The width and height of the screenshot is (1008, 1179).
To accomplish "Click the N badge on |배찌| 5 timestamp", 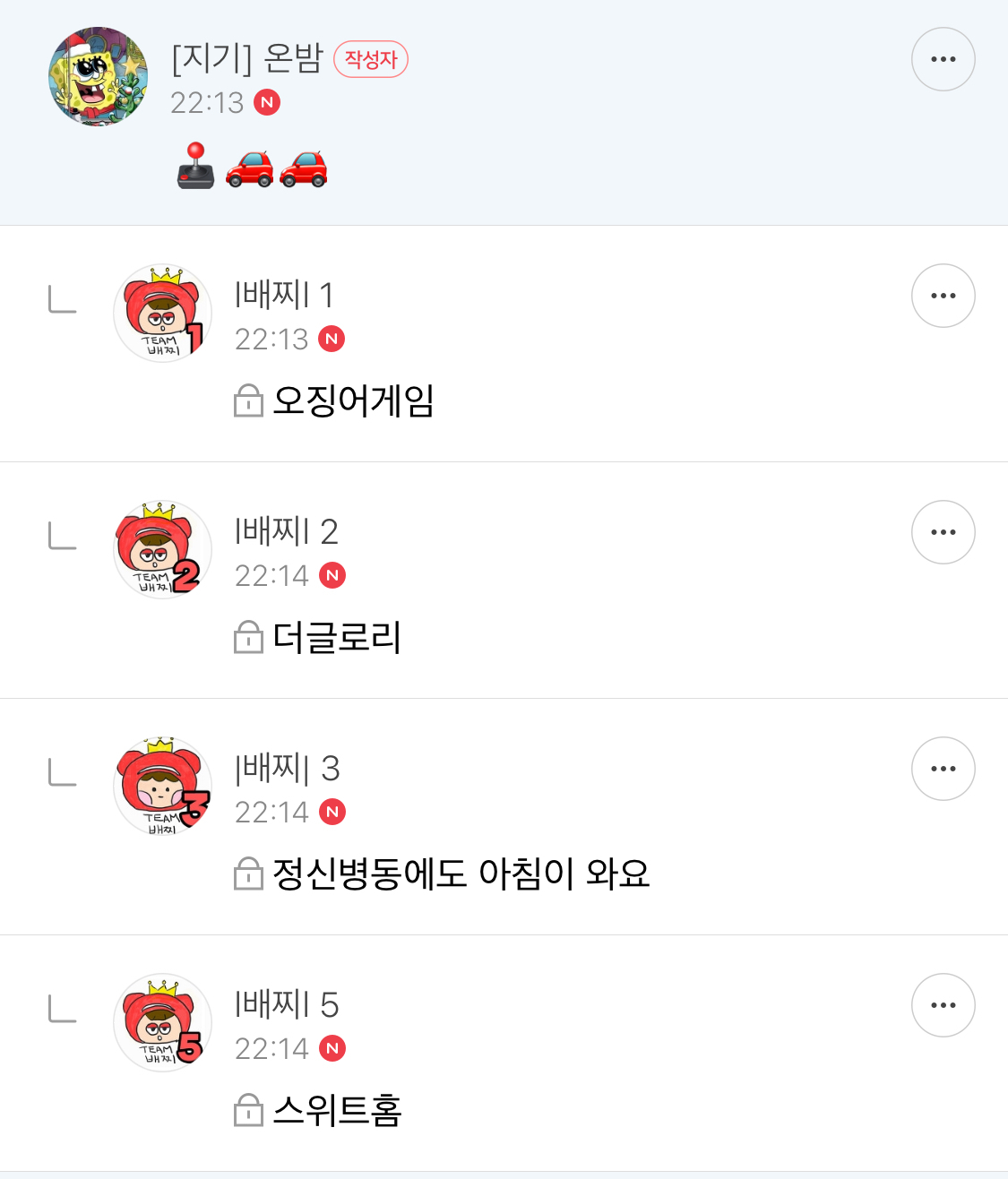I will pyautogui.click(x=332, y=1048).
